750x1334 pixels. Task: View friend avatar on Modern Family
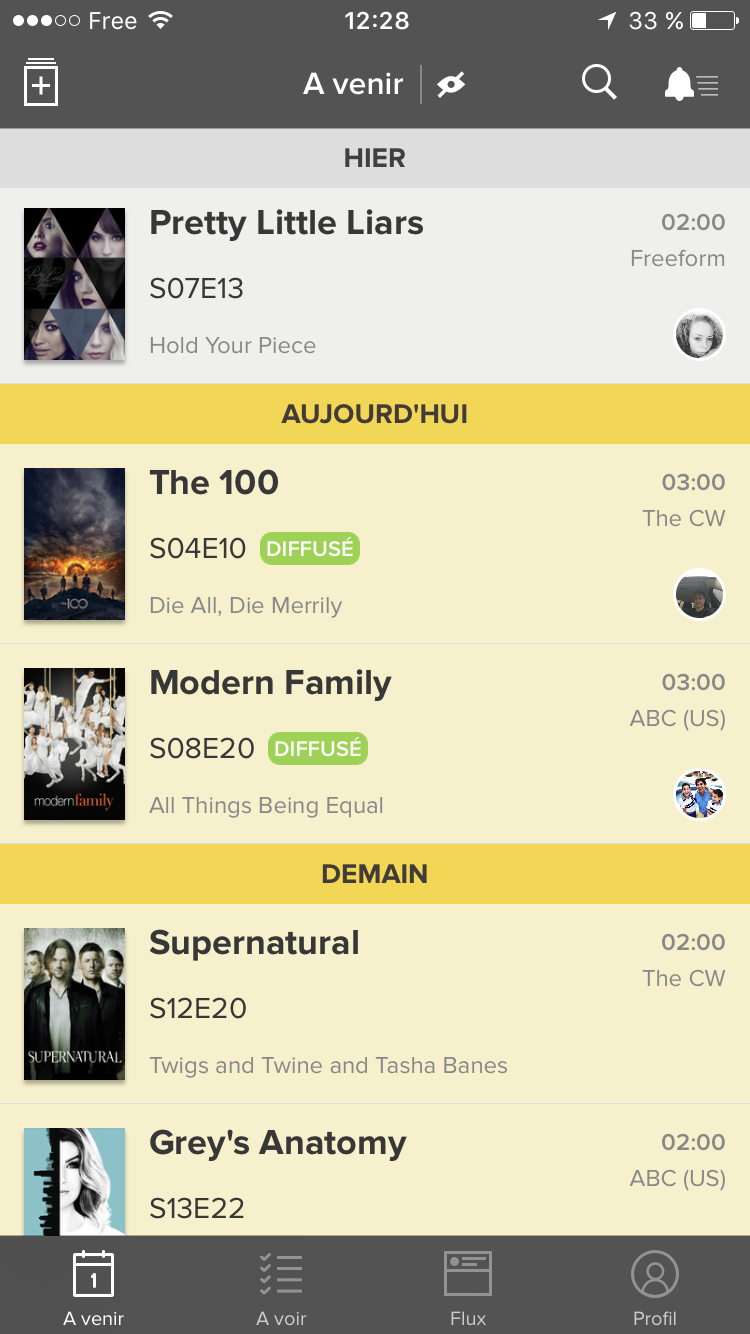coord(699,794)
